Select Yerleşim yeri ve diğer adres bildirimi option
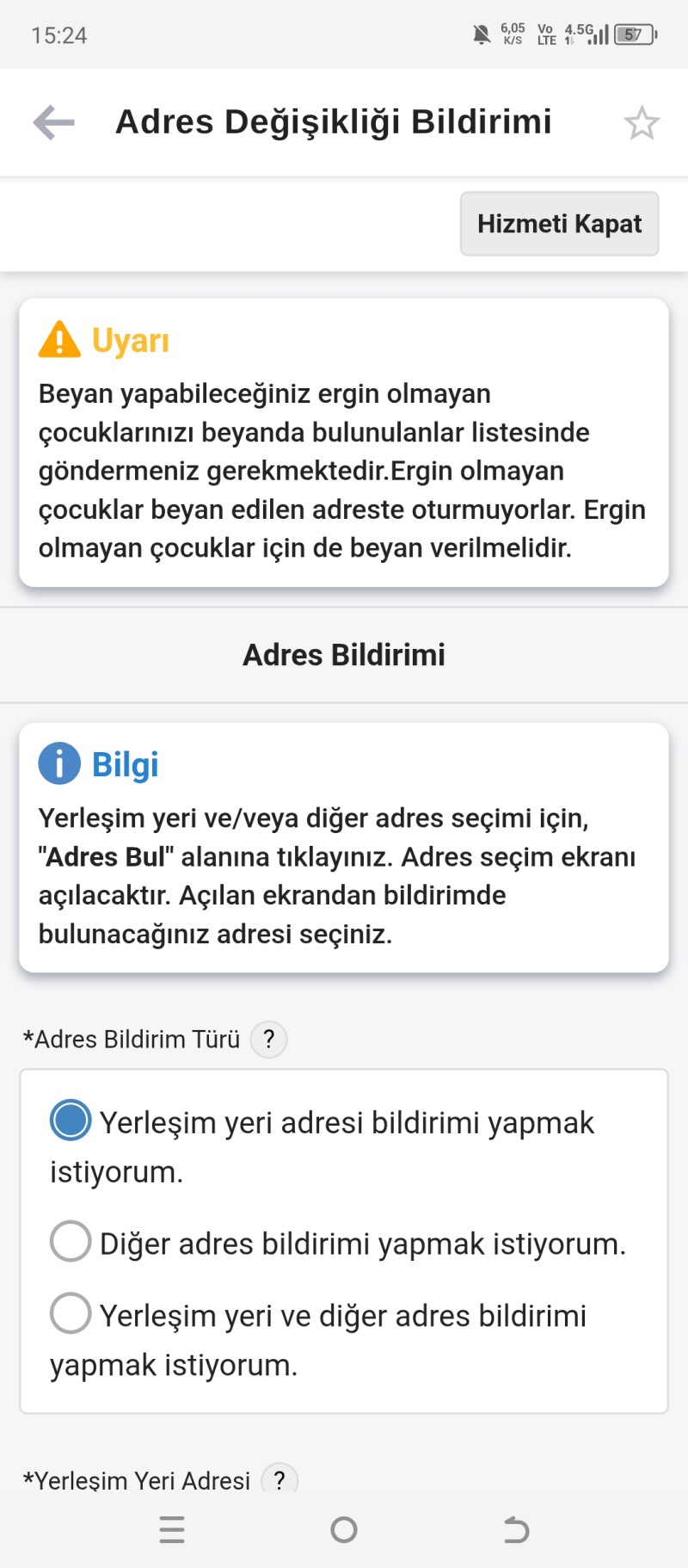The image size is (688, 1568). (71, 1314)
